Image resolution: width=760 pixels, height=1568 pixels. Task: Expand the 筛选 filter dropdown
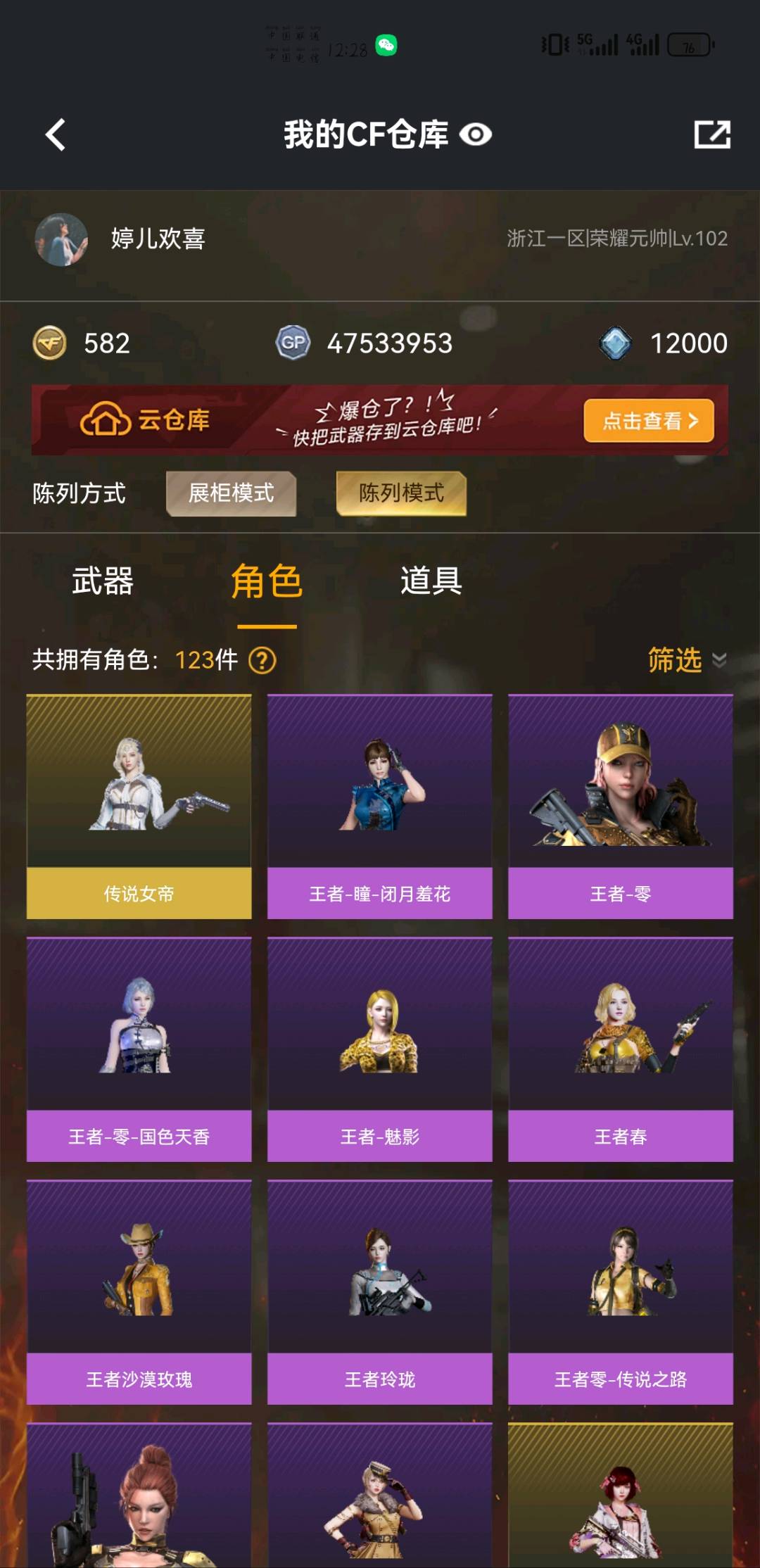click(x=686, y=660)
